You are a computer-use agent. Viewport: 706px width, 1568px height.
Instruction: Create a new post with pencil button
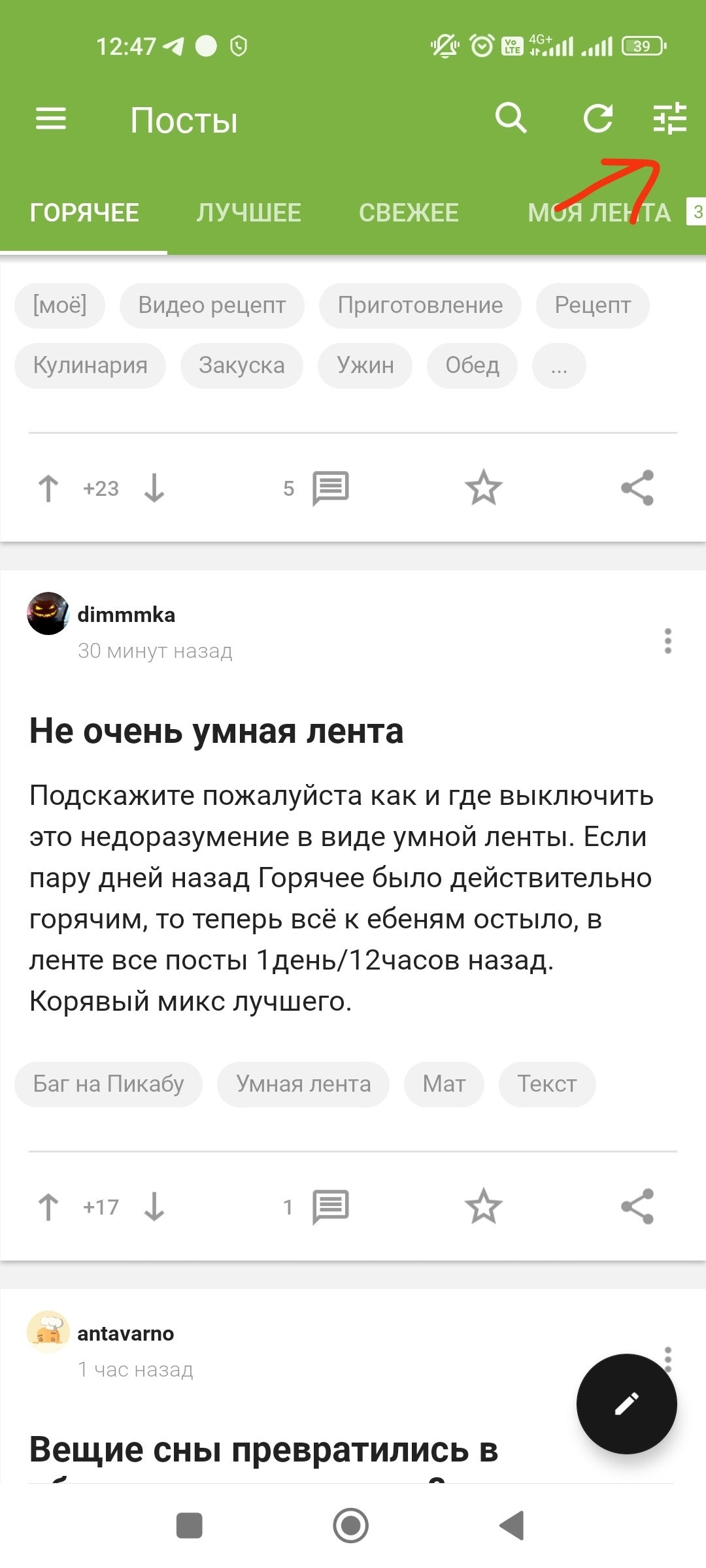pyautogui.click(x=626, y=1403)
